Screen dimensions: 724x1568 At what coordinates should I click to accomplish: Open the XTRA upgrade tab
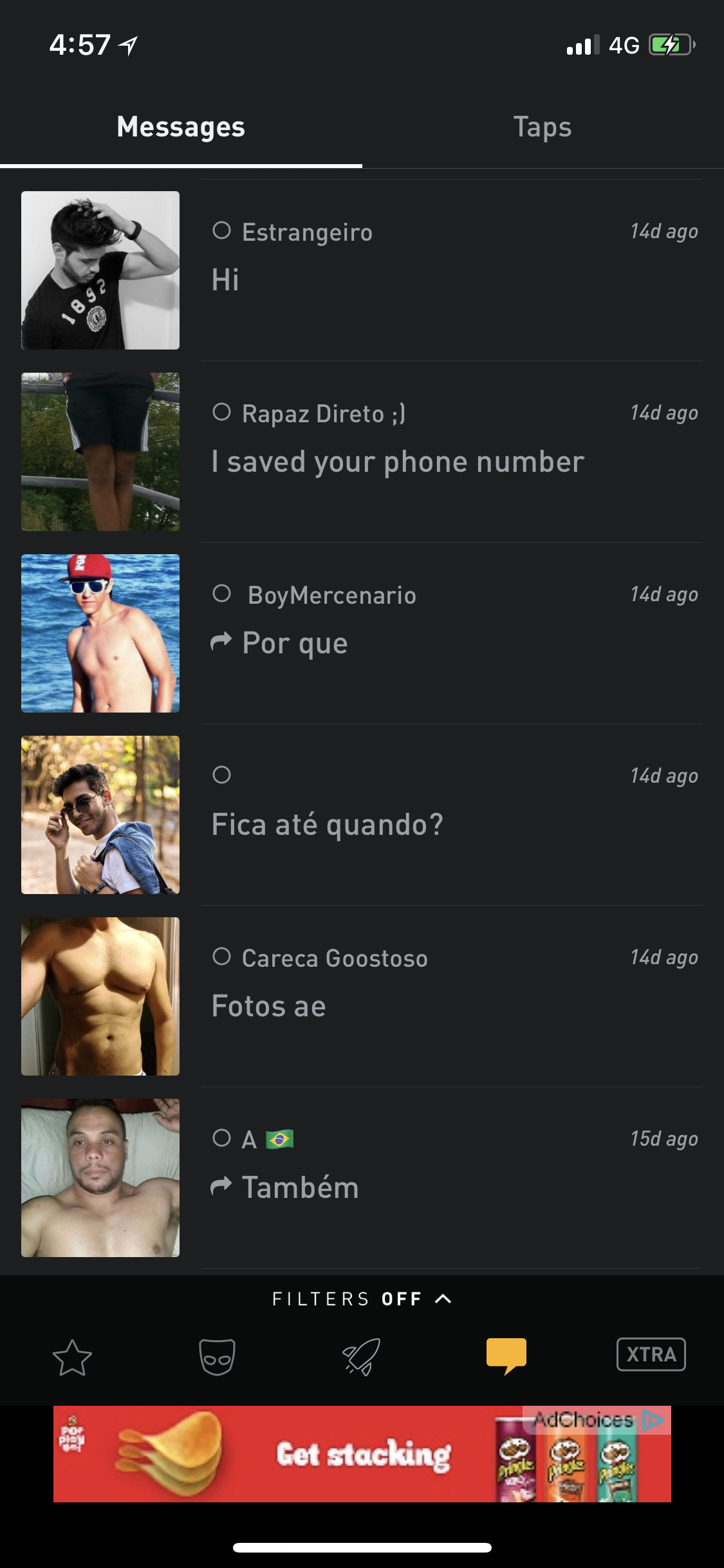coord(651,1354)
